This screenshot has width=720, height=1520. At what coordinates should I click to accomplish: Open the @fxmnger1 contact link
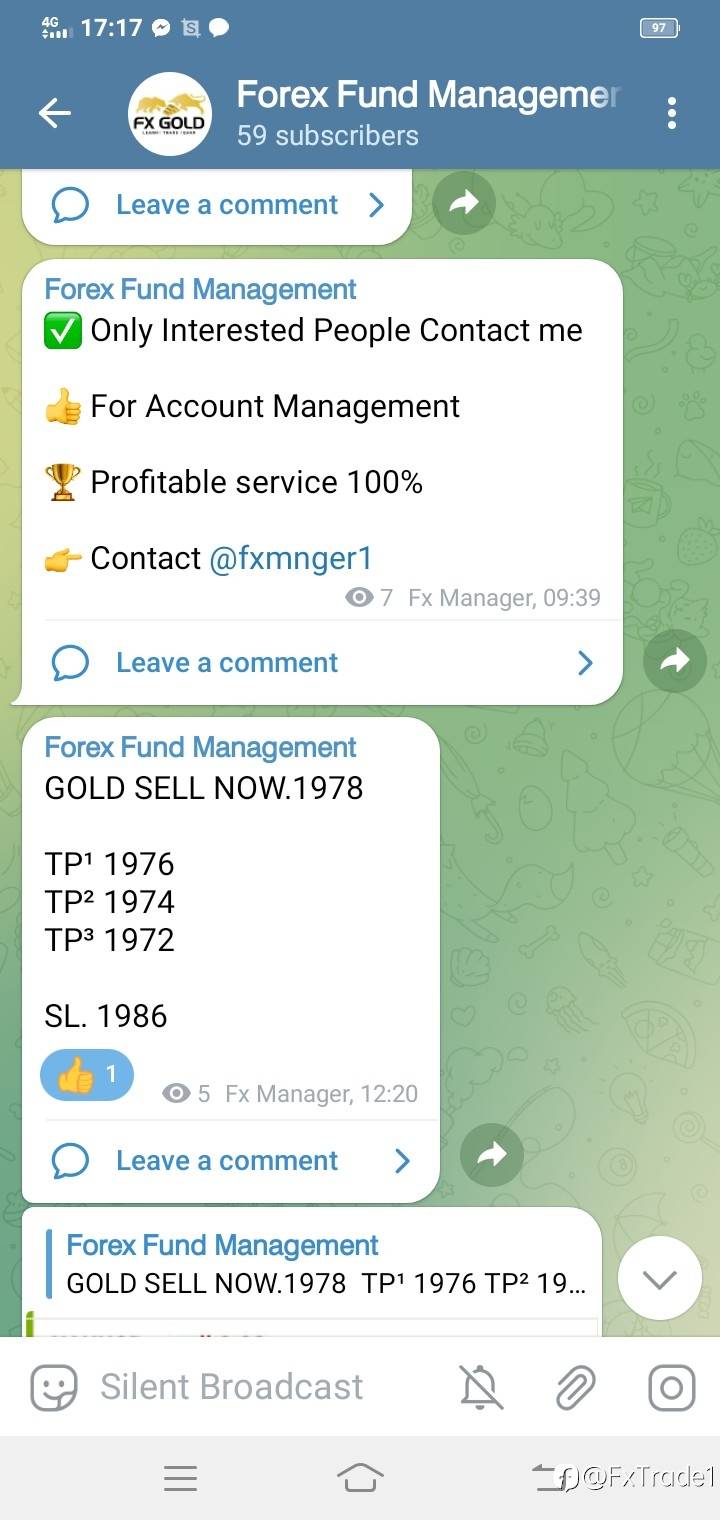pos(290,558)
